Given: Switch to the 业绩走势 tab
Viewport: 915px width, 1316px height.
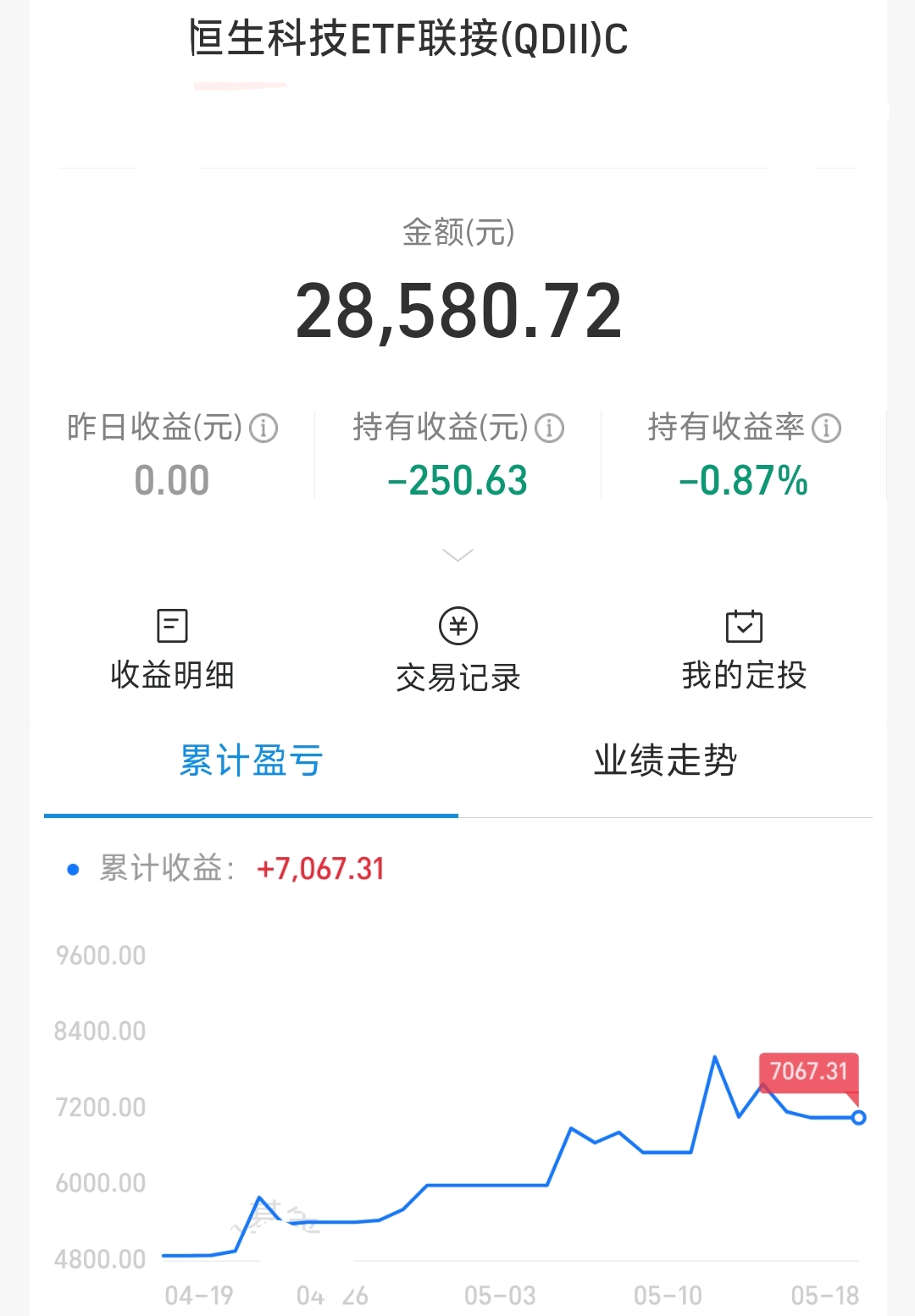Looking at the screenshot, I should [665, 761].
